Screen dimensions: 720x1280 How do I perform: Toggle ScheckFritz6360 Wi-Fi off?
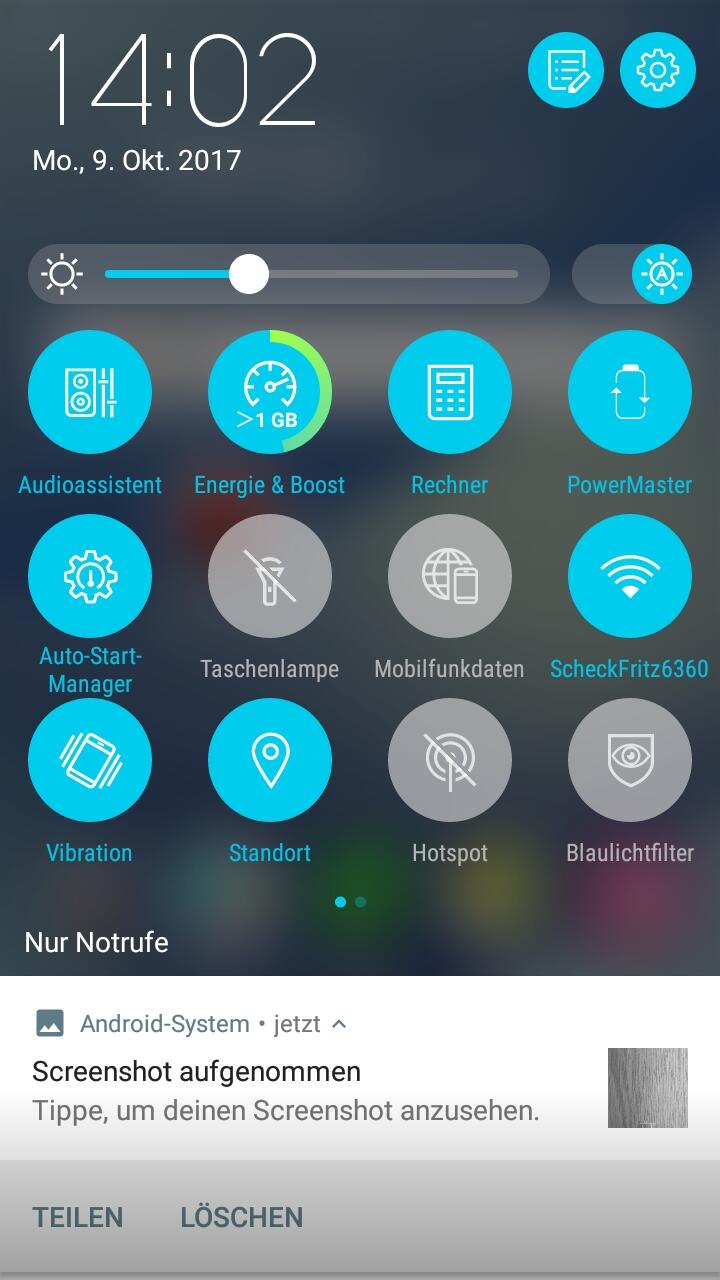pos(630,576)
